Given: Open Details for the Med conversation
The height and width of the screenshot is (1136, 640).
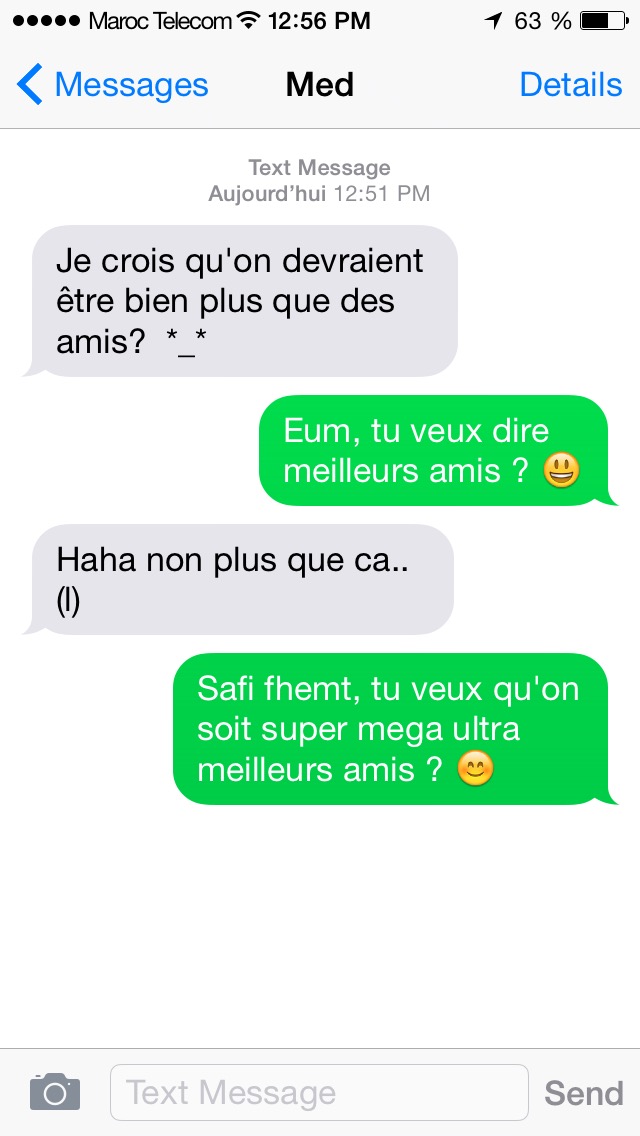Looking at the screenshot, I should point(570,85).
